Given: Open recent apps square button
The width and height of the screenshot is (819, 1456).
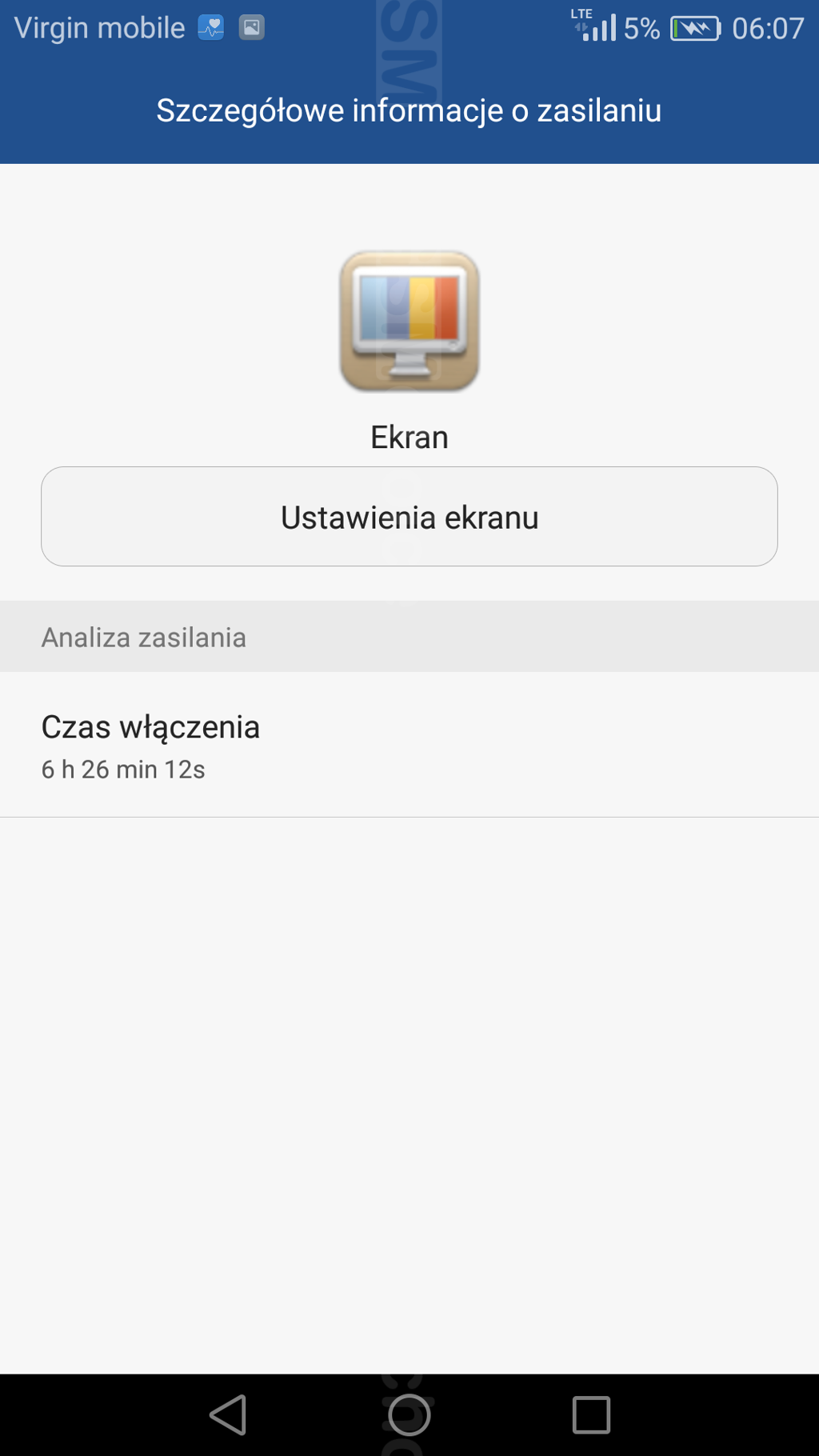Looking at the screenshot, I should point(591,1414).
